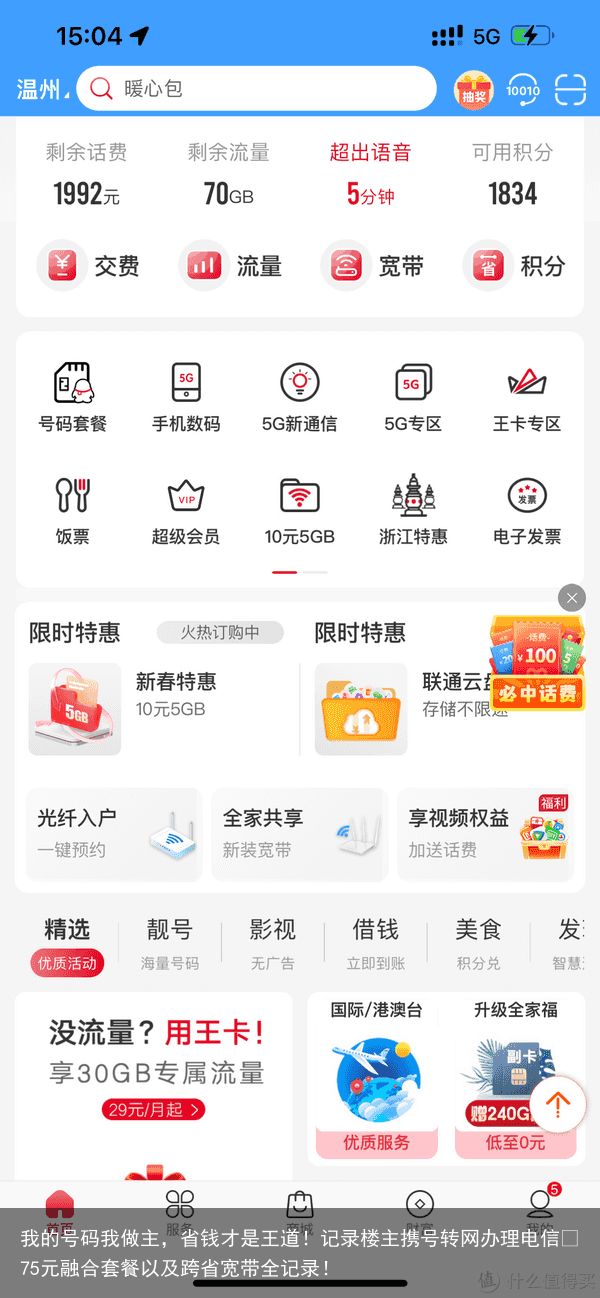Open 电子发票 e-invoice service
Viewport: 600px width, 1298px height.
coord(527,510)
